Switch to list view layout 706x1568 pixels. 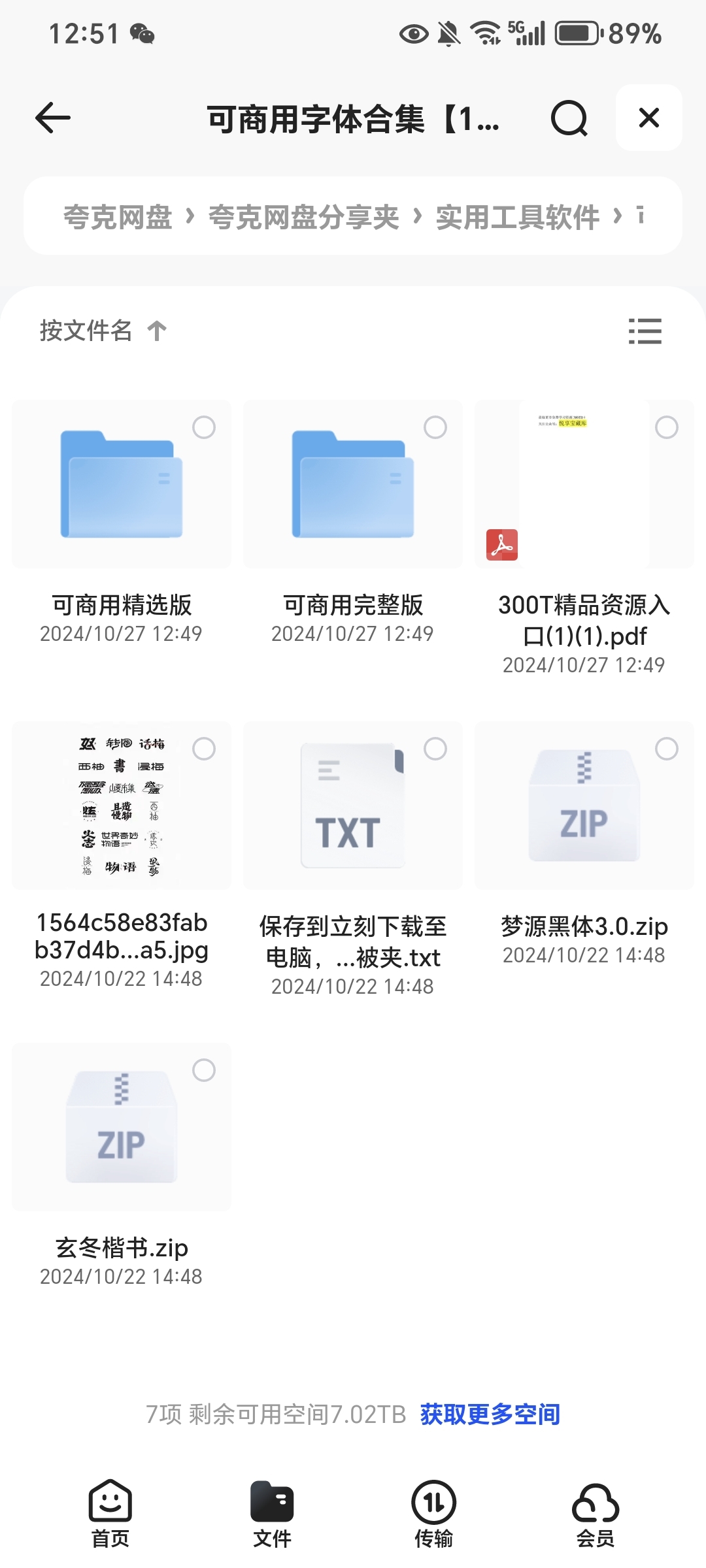click(645, 331)
